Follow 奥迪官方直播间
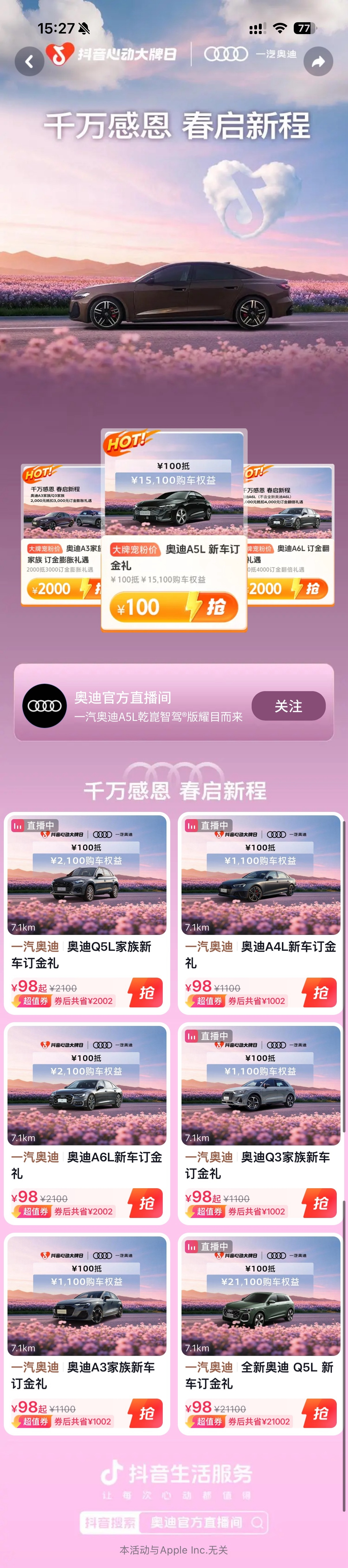348x1568 pixels. pos(288,706)
